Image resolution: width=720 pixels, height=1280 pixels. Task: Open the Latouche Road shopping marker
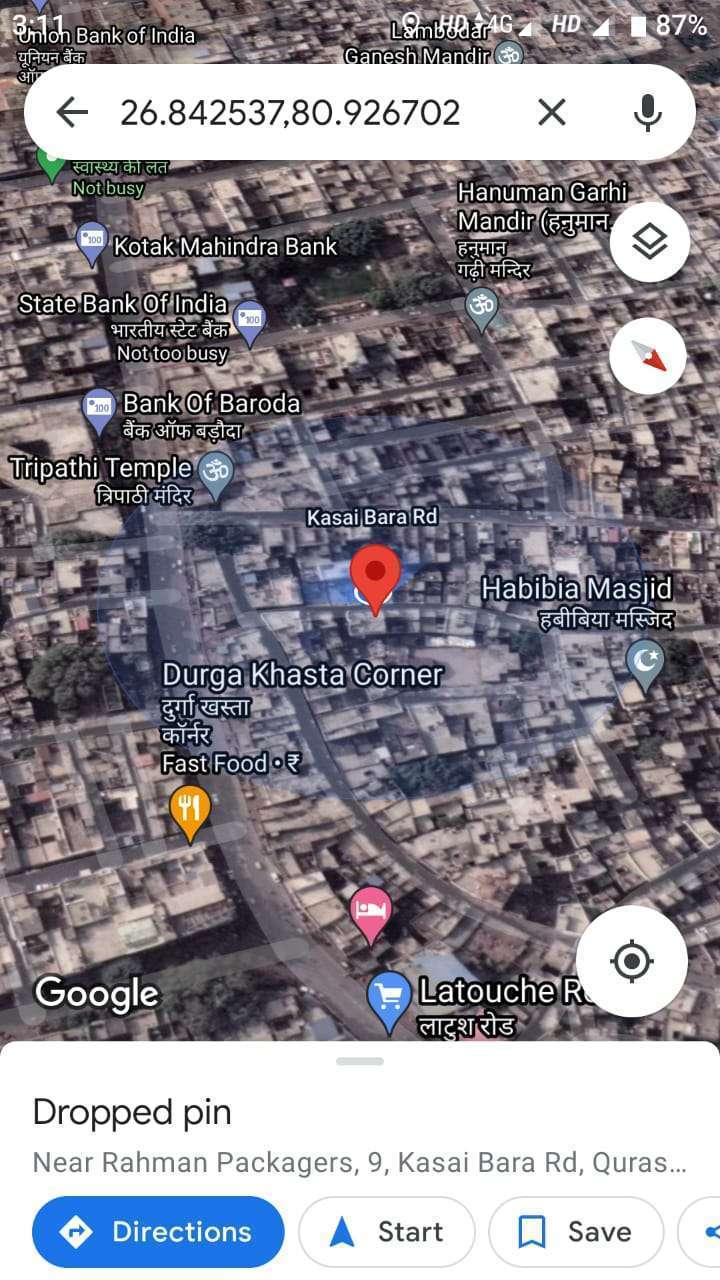[389, 1001]
